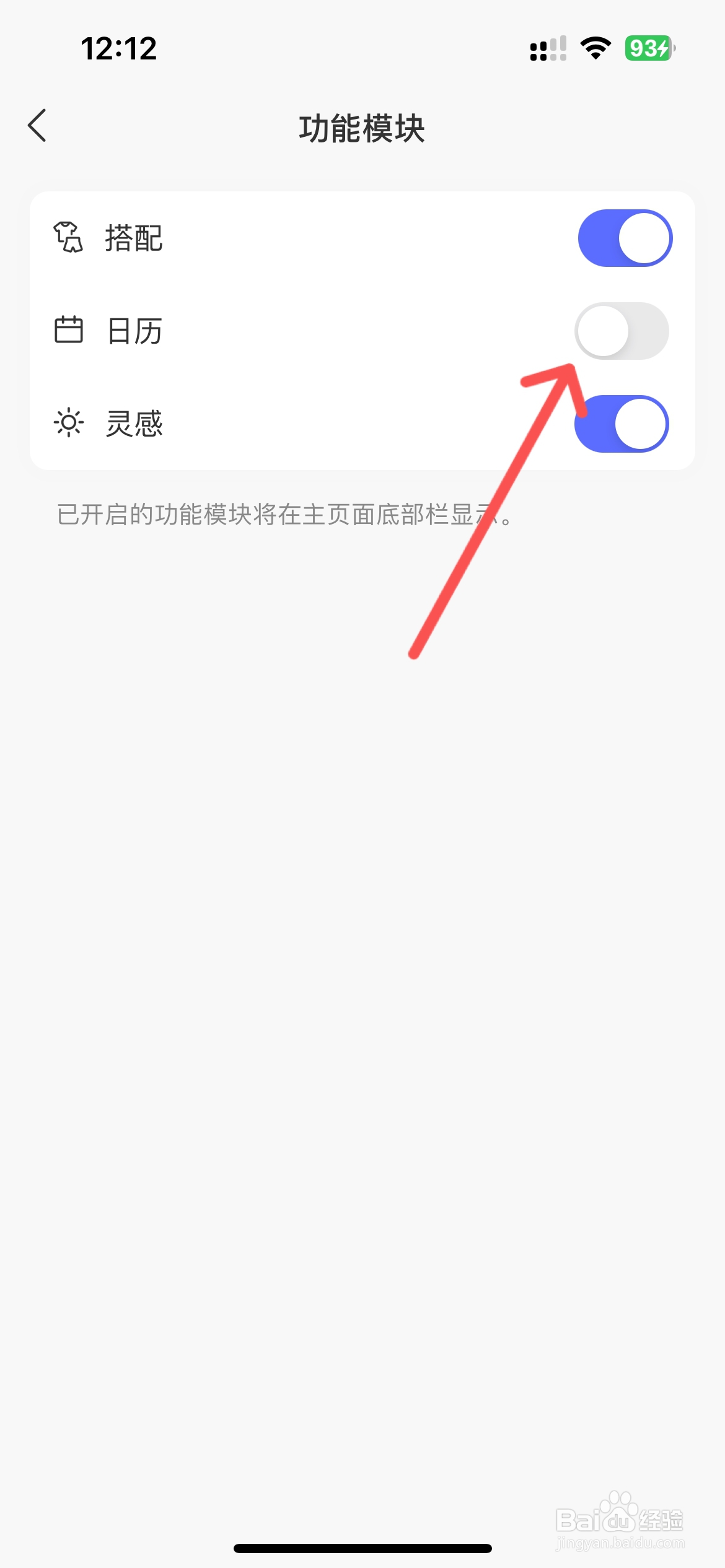Click the 日历 calendar icon
Screen dimensions: 725x1568
[68, 331]
